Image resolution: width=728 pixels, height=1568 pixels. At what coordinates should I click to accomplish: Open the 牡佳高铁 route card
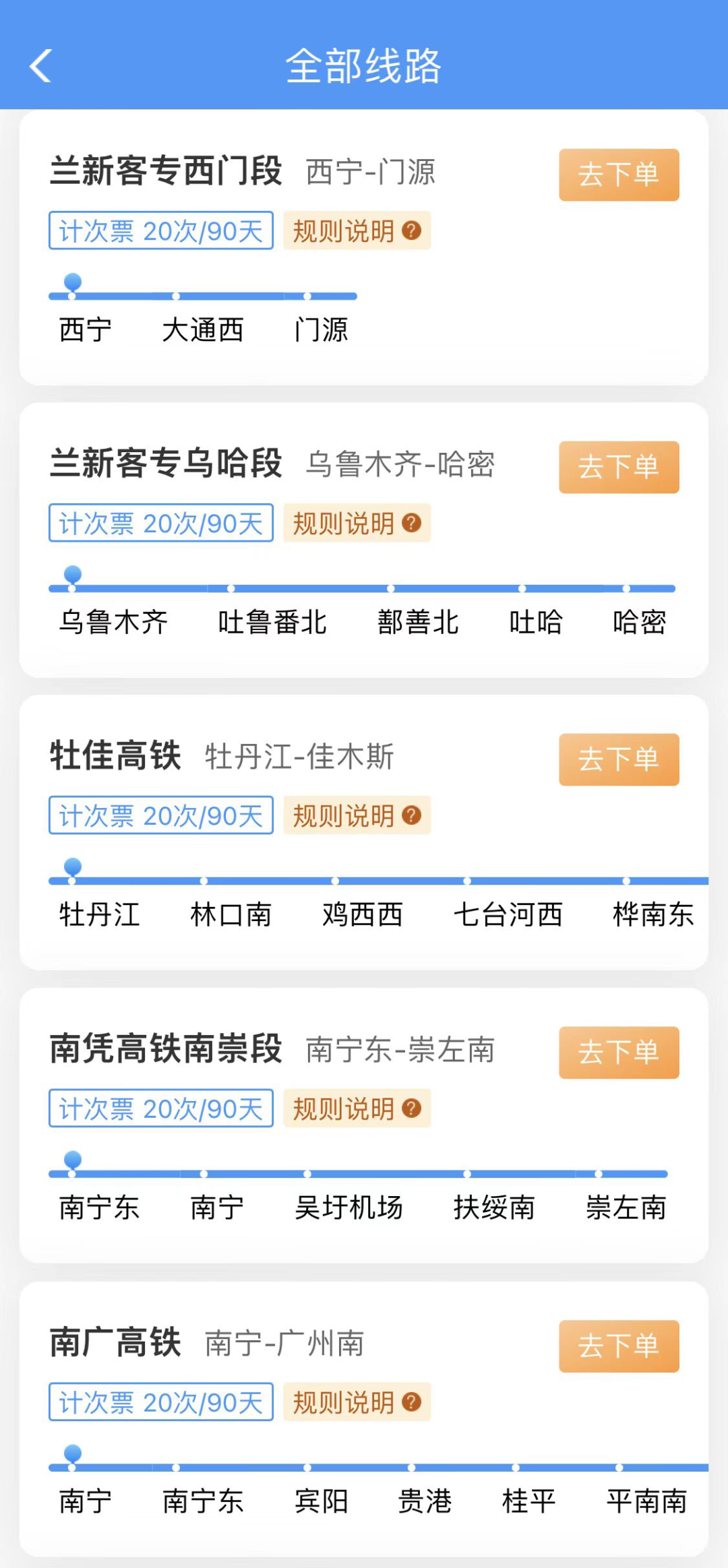tap(116, 755)
